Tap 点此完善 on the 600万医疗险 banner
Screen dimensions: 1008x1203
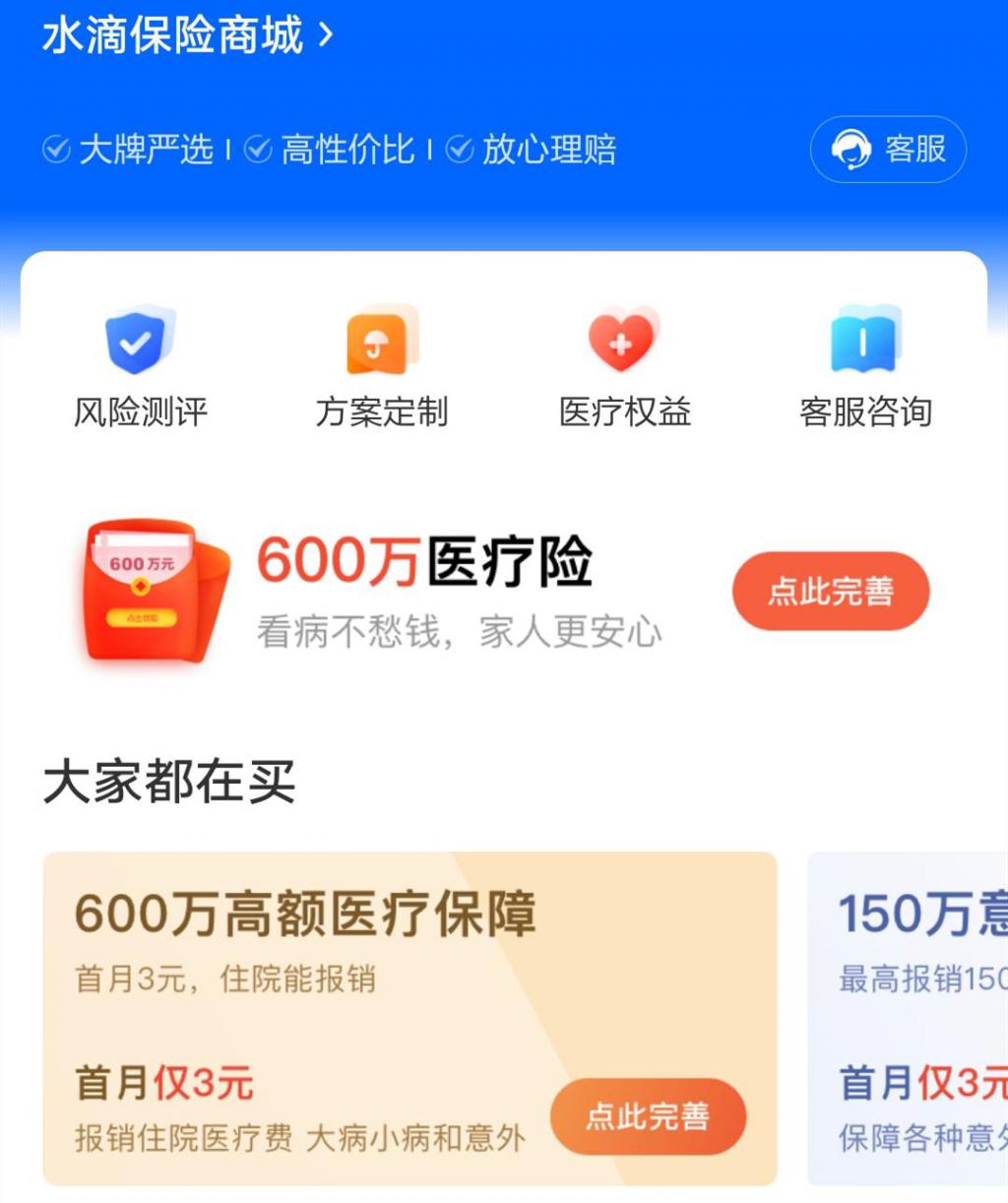[x=831, y=591]
